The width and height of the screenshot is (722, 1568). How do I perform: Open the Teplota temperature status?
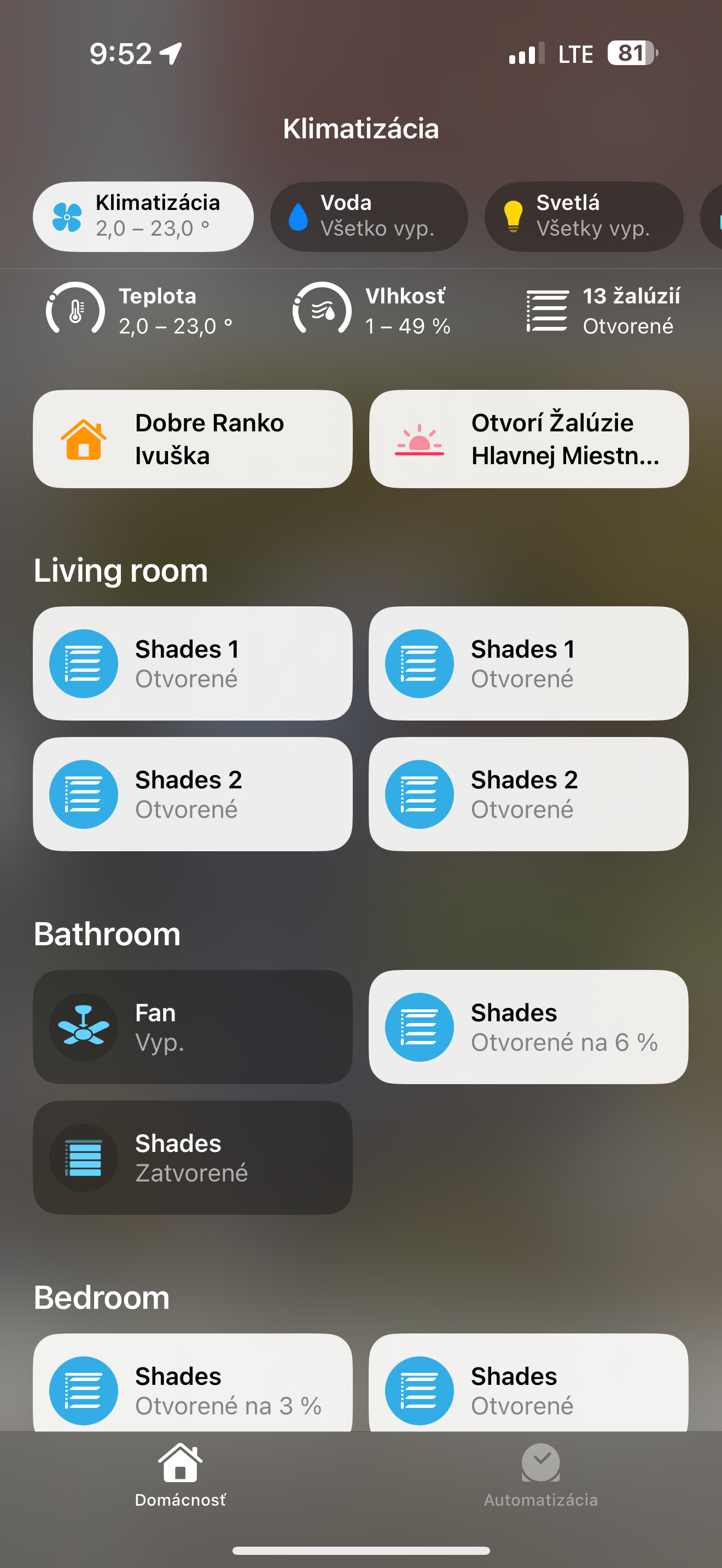point(140,311)
